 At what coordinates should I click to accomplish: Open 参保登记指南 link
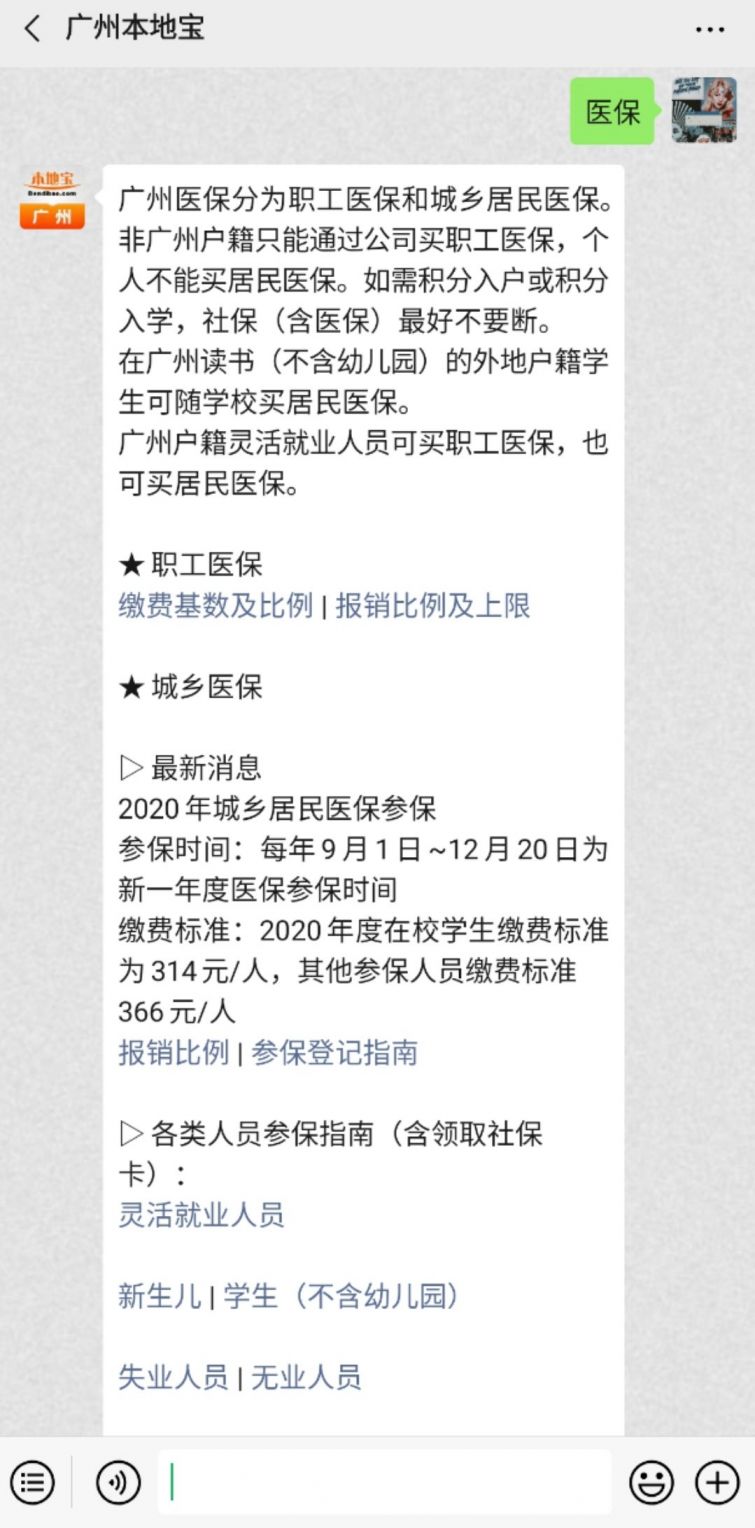coord(334,1053)
